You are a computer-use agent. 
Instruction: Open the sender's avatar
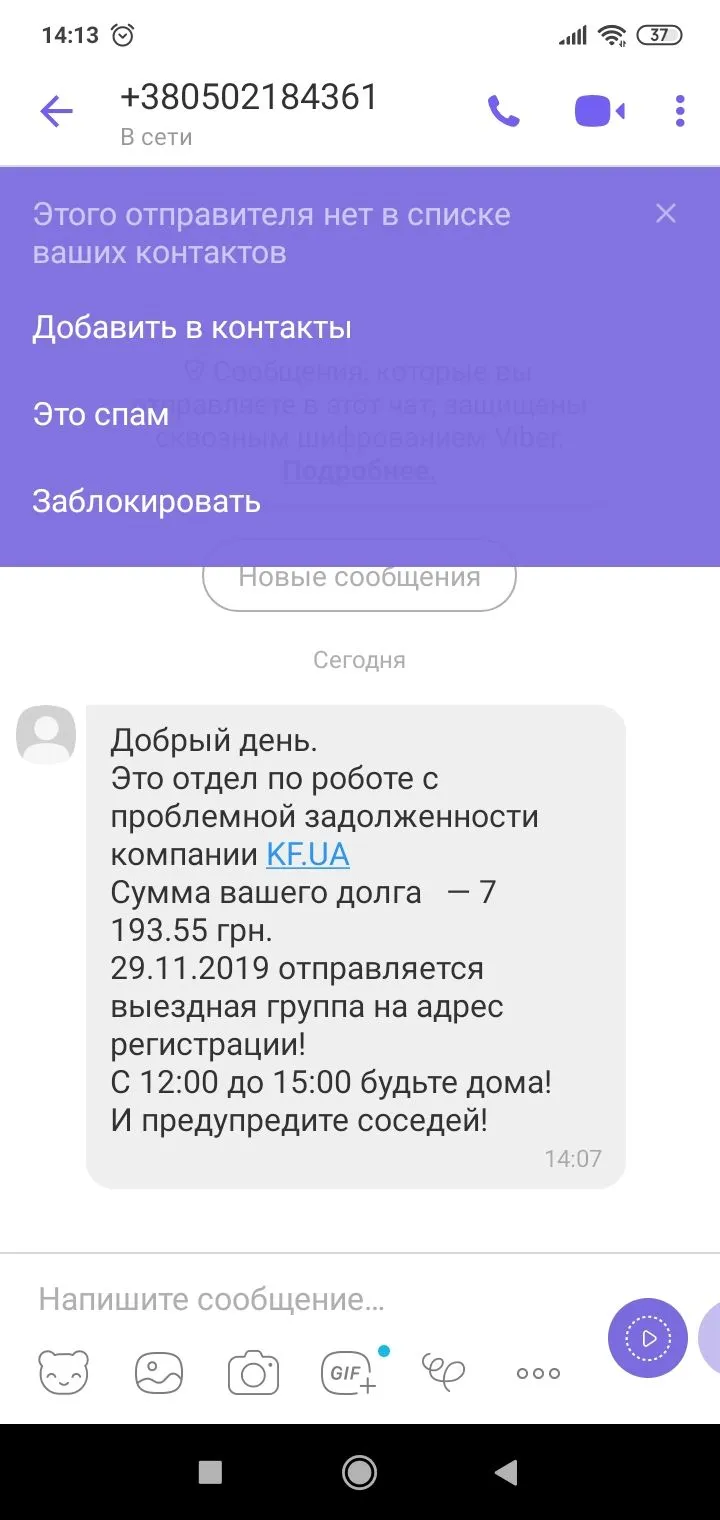coord(45,733)
